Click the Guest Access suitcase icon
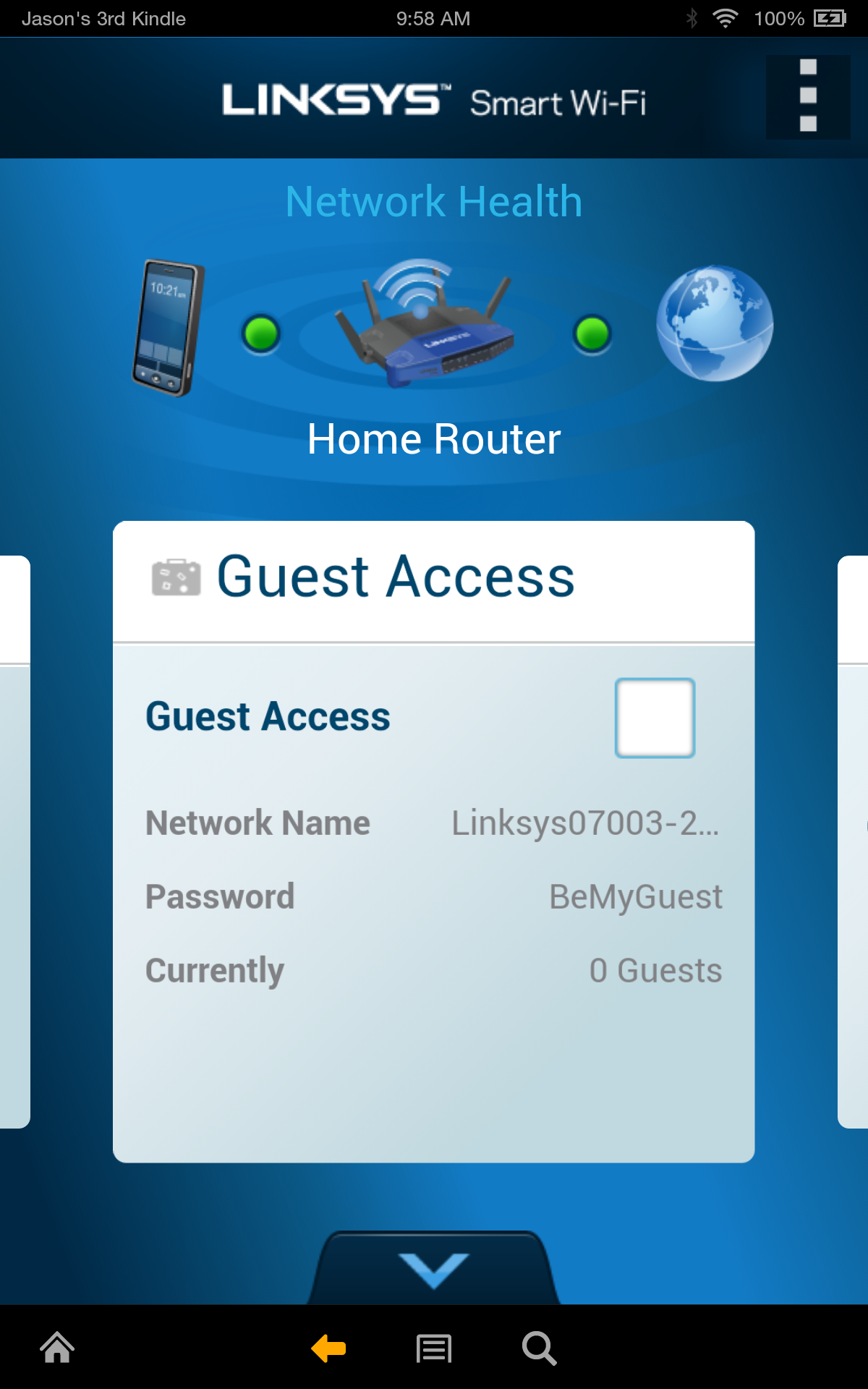The image size is (868, 1389). point(176,577)
